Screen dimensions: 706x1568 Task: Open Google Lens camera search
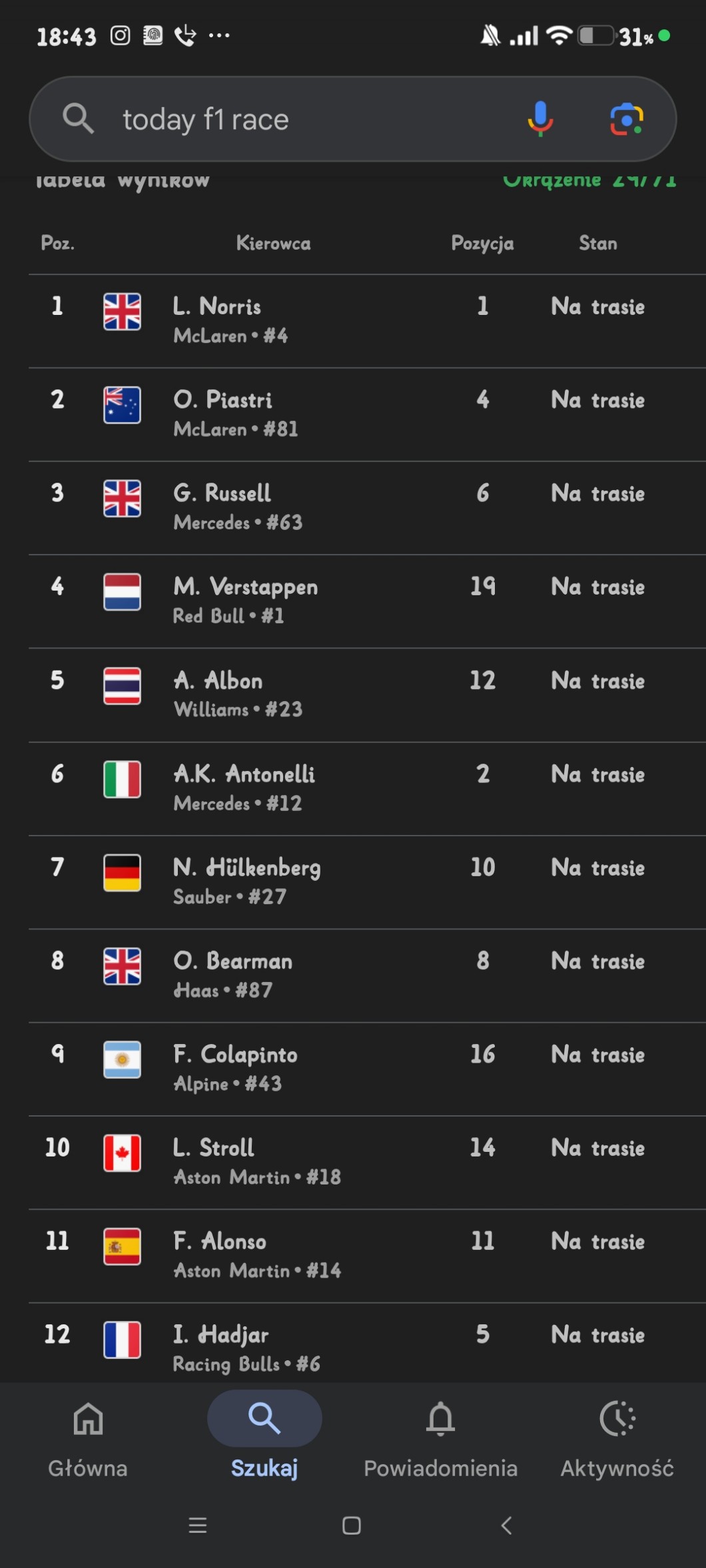click(626, 119)
